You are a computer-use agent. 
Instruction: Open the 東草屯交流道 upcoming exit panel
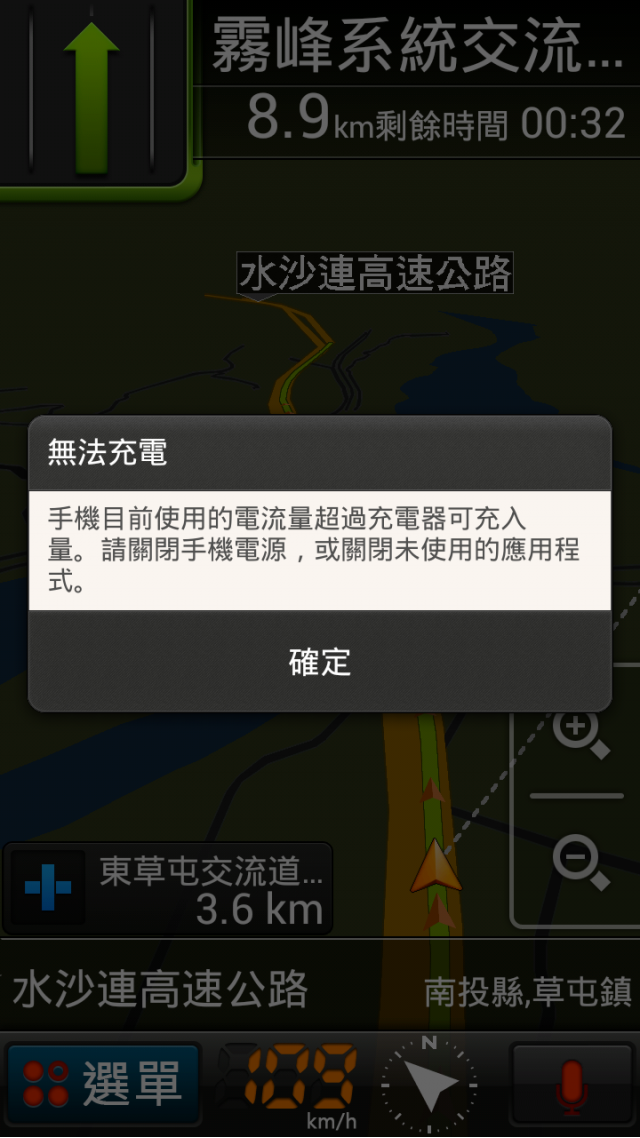tap(168, 889)
